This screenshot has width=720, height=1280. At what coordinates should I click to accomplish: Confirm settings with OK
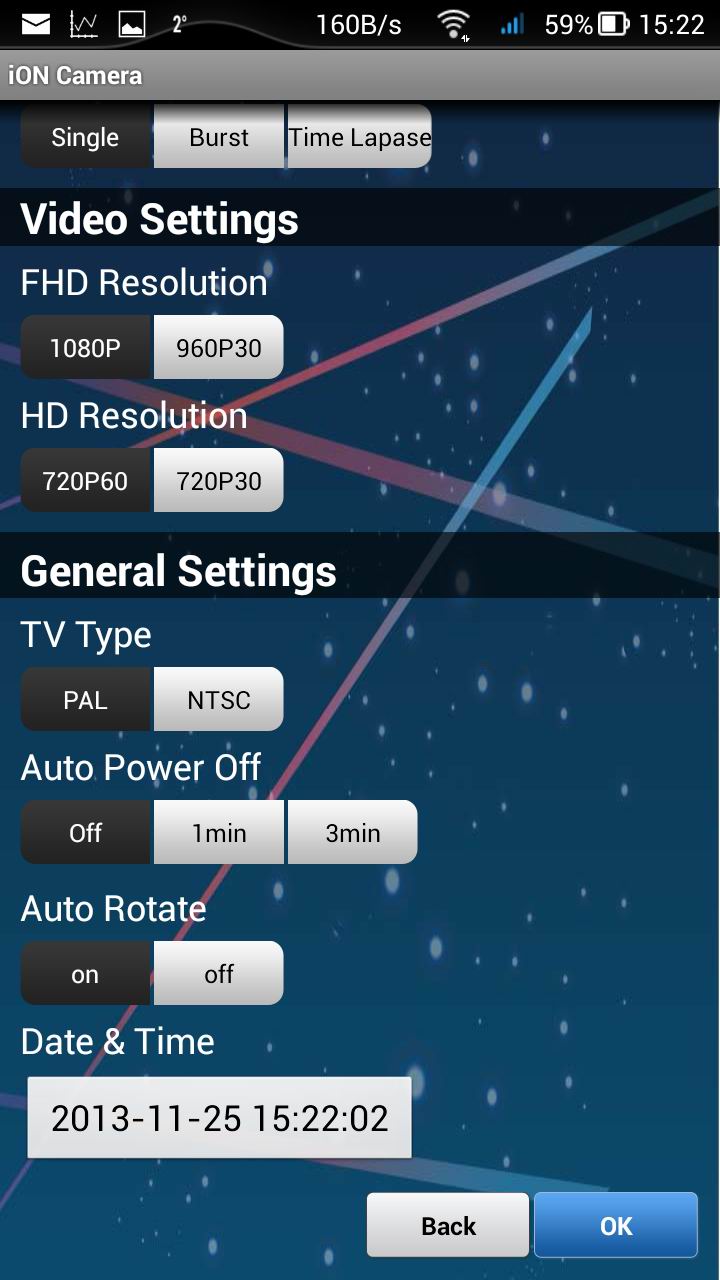[616, 1225]
